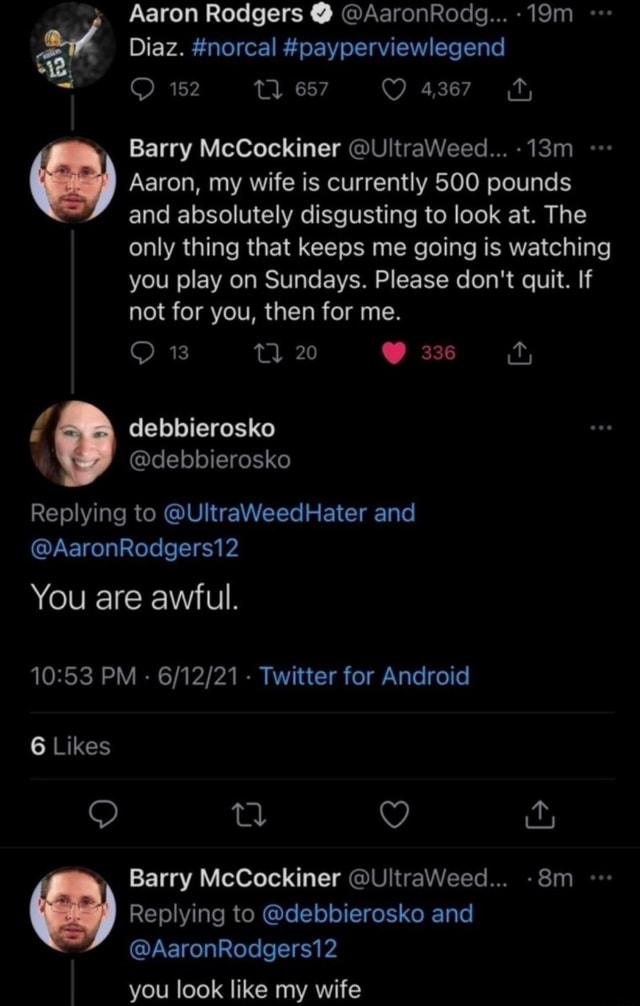Open the Twitter for Android link

(364, 676)
